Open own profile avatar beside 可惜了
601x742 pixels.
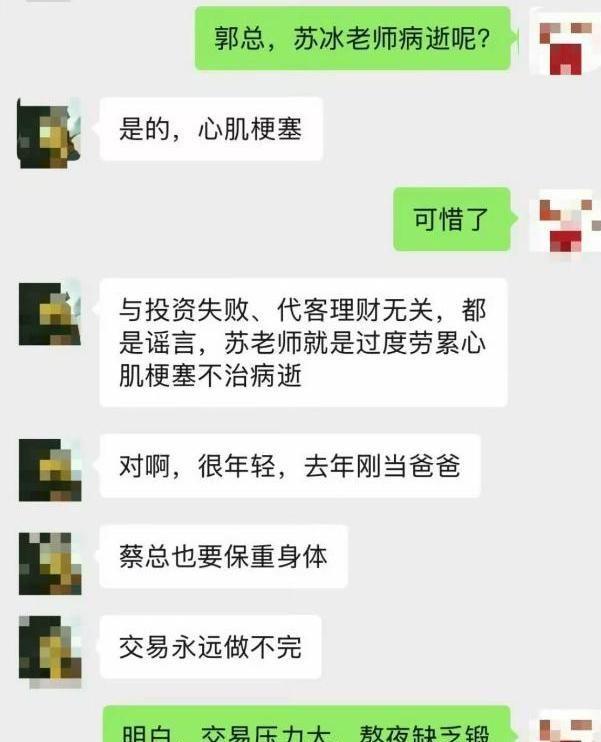pyautogui.click(x=561, y=221)
